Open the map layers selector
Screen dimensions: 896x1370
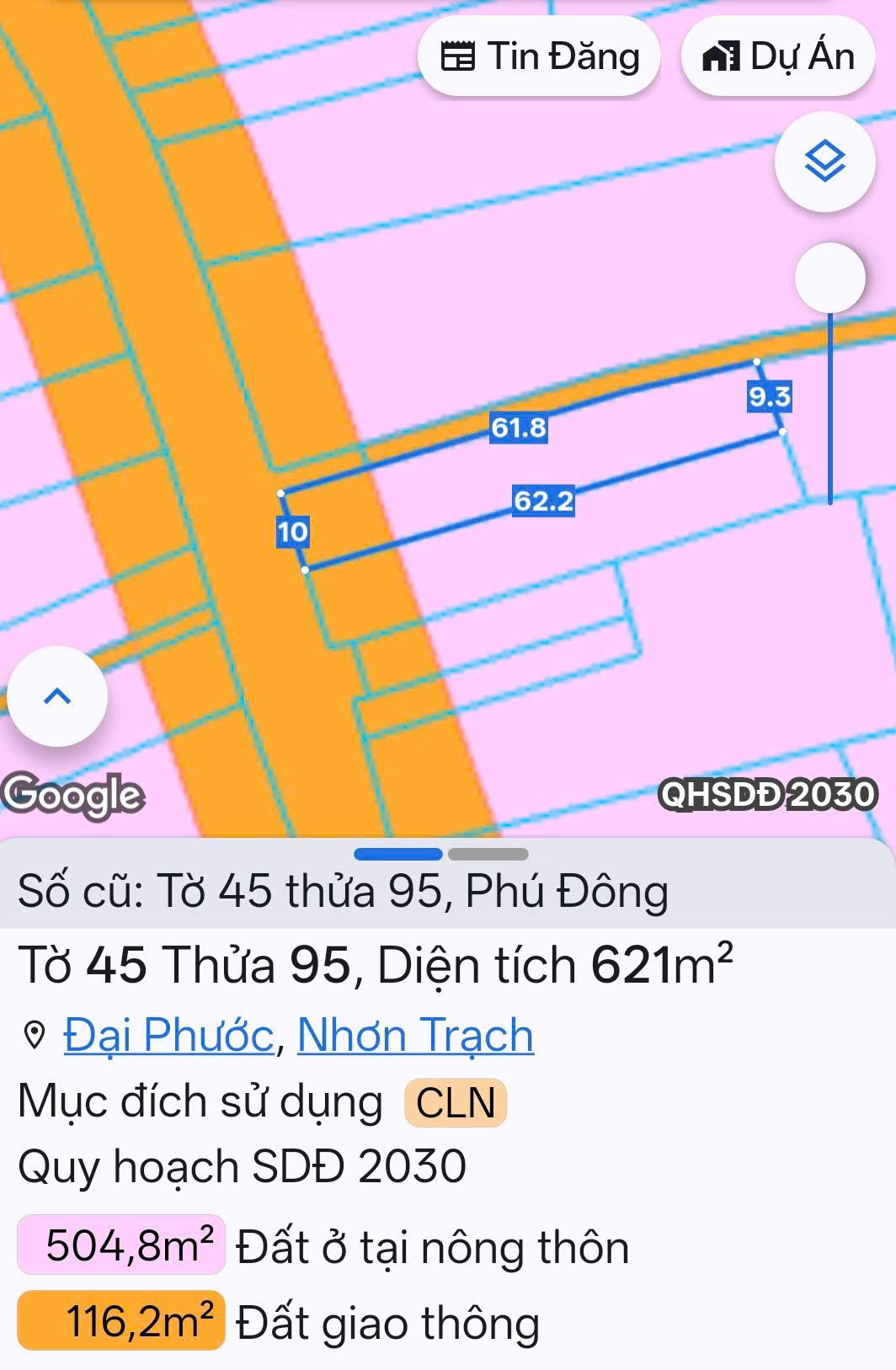pos(824,161)
